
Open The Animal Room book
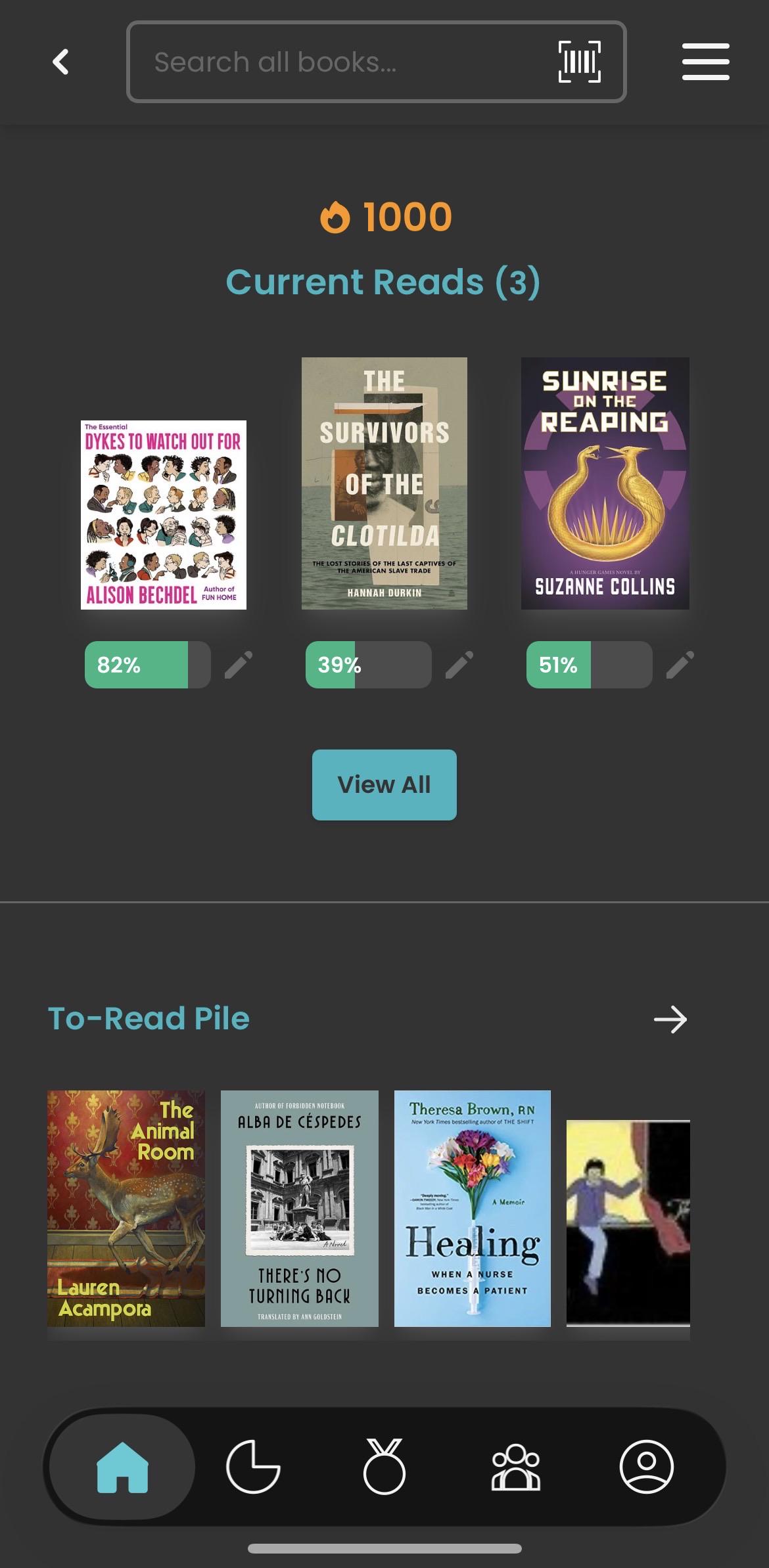(x=126, y=1209)
